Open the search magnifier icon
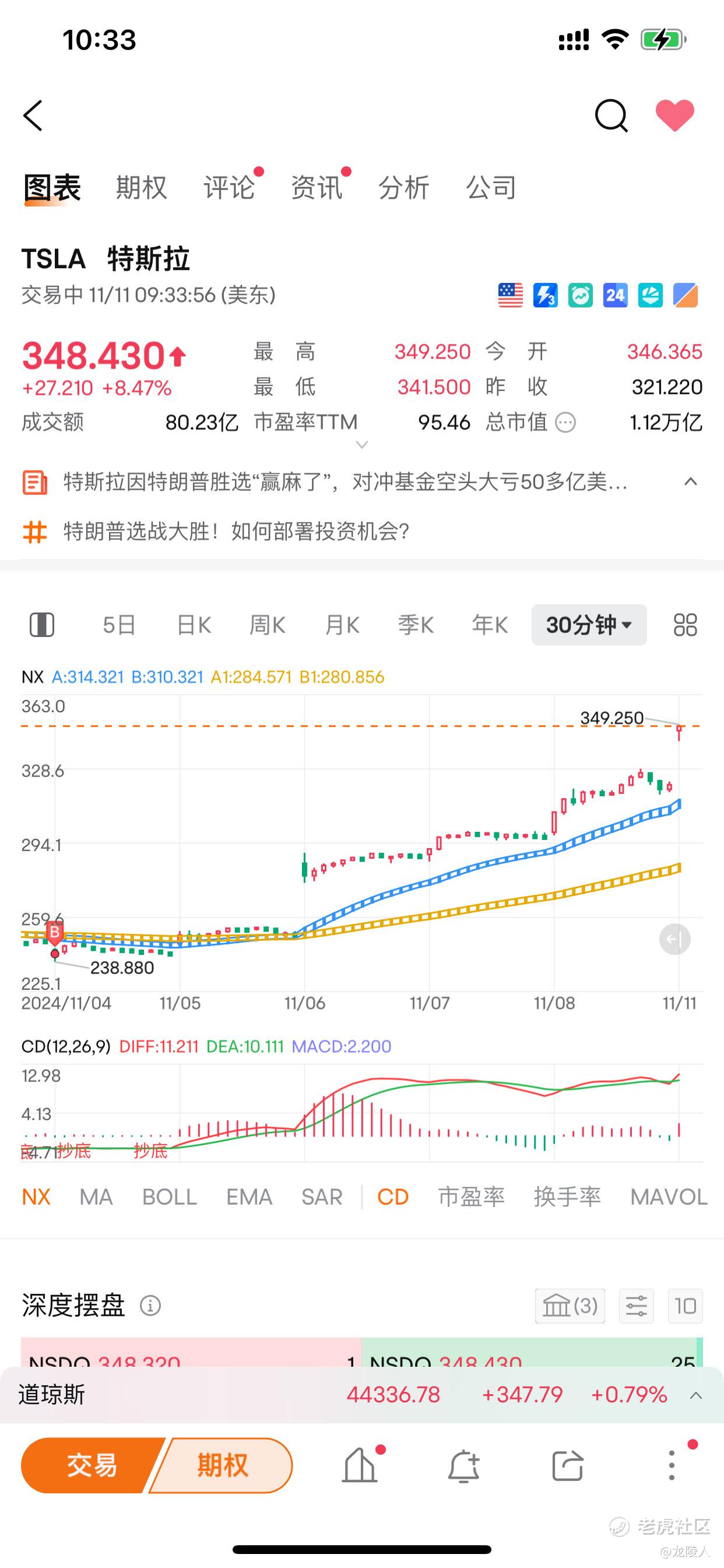The height and width of the screenshot is (1568, 724). click(611, 116)
